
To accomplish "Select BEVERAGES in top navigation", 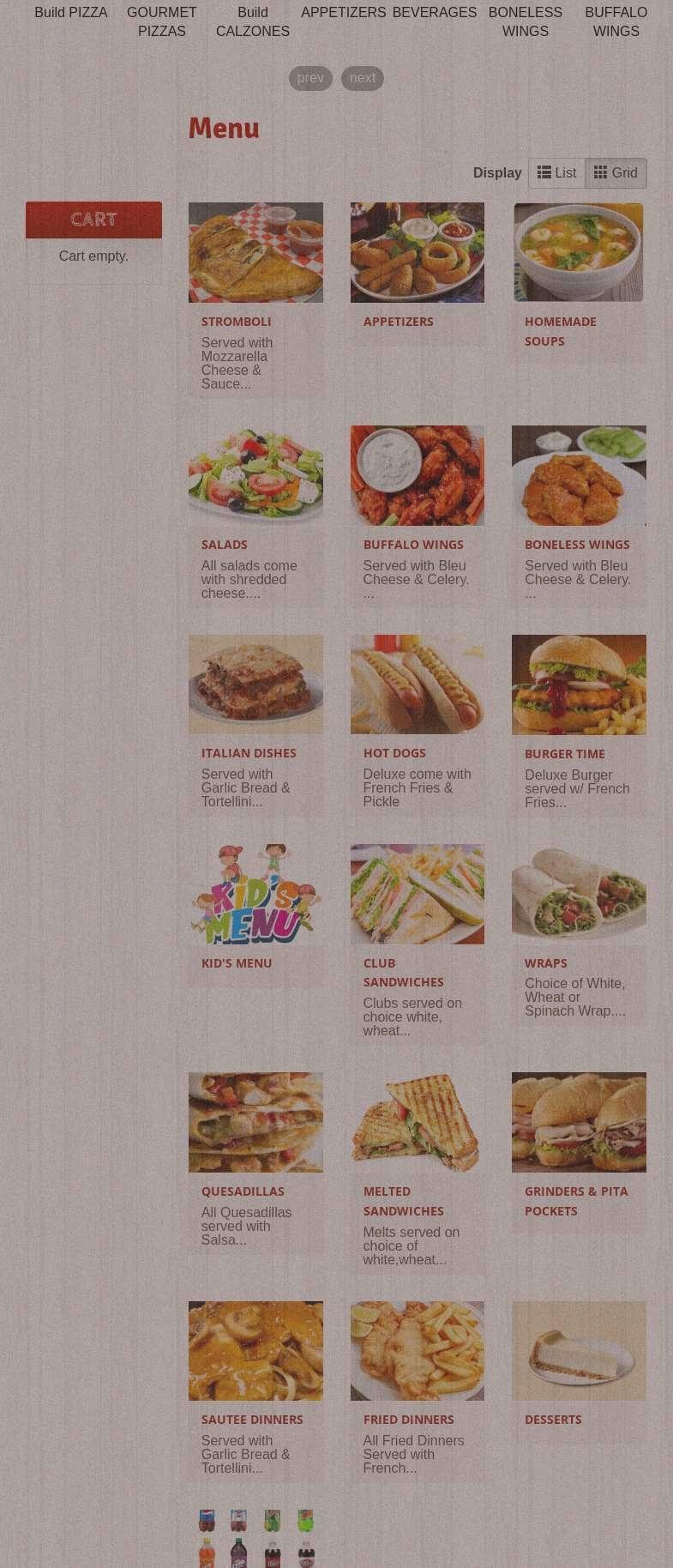I will (x=434, y=13).
